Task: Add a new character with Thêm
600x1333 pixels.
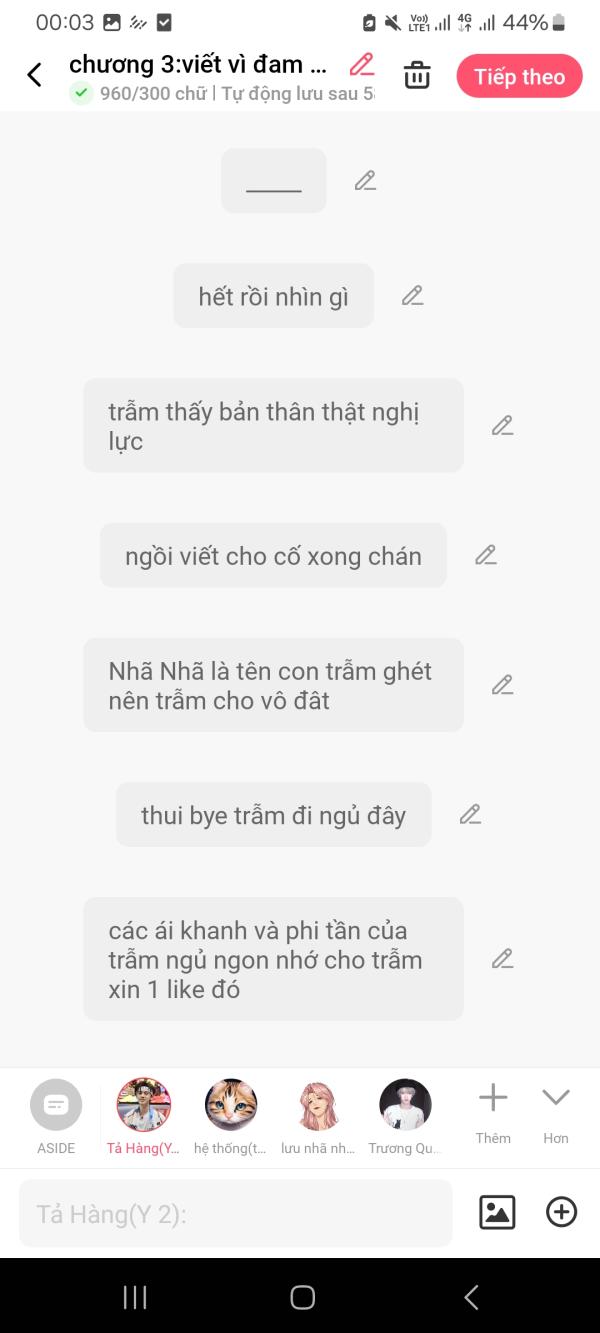Action: point(493,1113)
